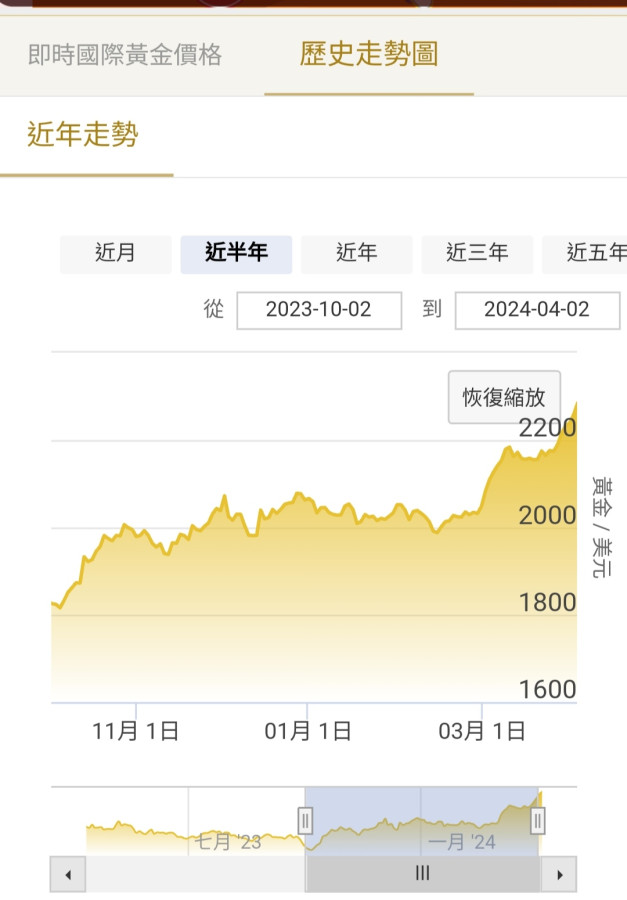
Task: Open the 近年走勢 sub-tab
Action: coord(83,134)
